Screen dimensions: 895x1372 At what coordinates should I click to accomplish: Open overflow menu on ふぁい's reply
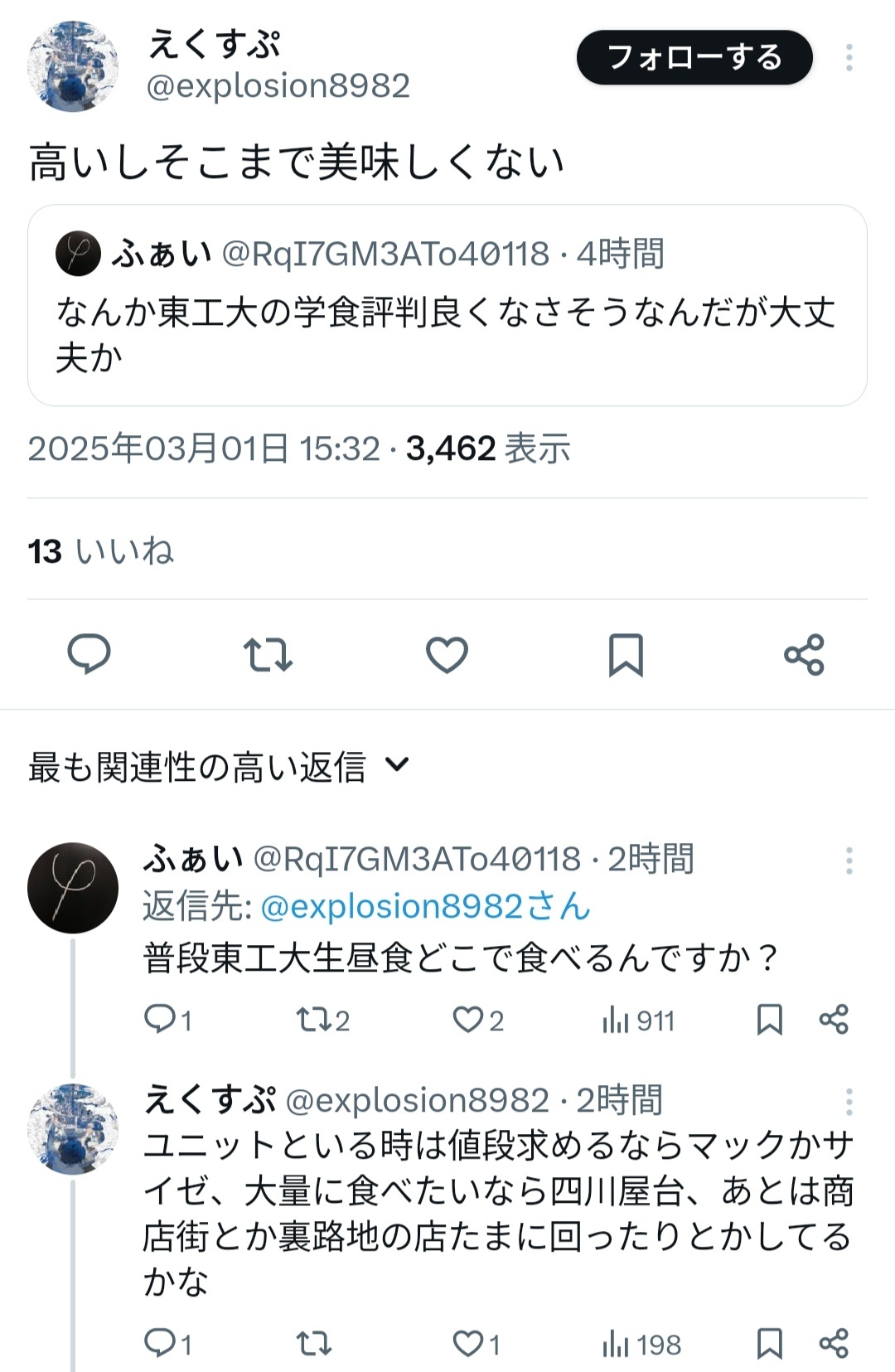[849, 861]
